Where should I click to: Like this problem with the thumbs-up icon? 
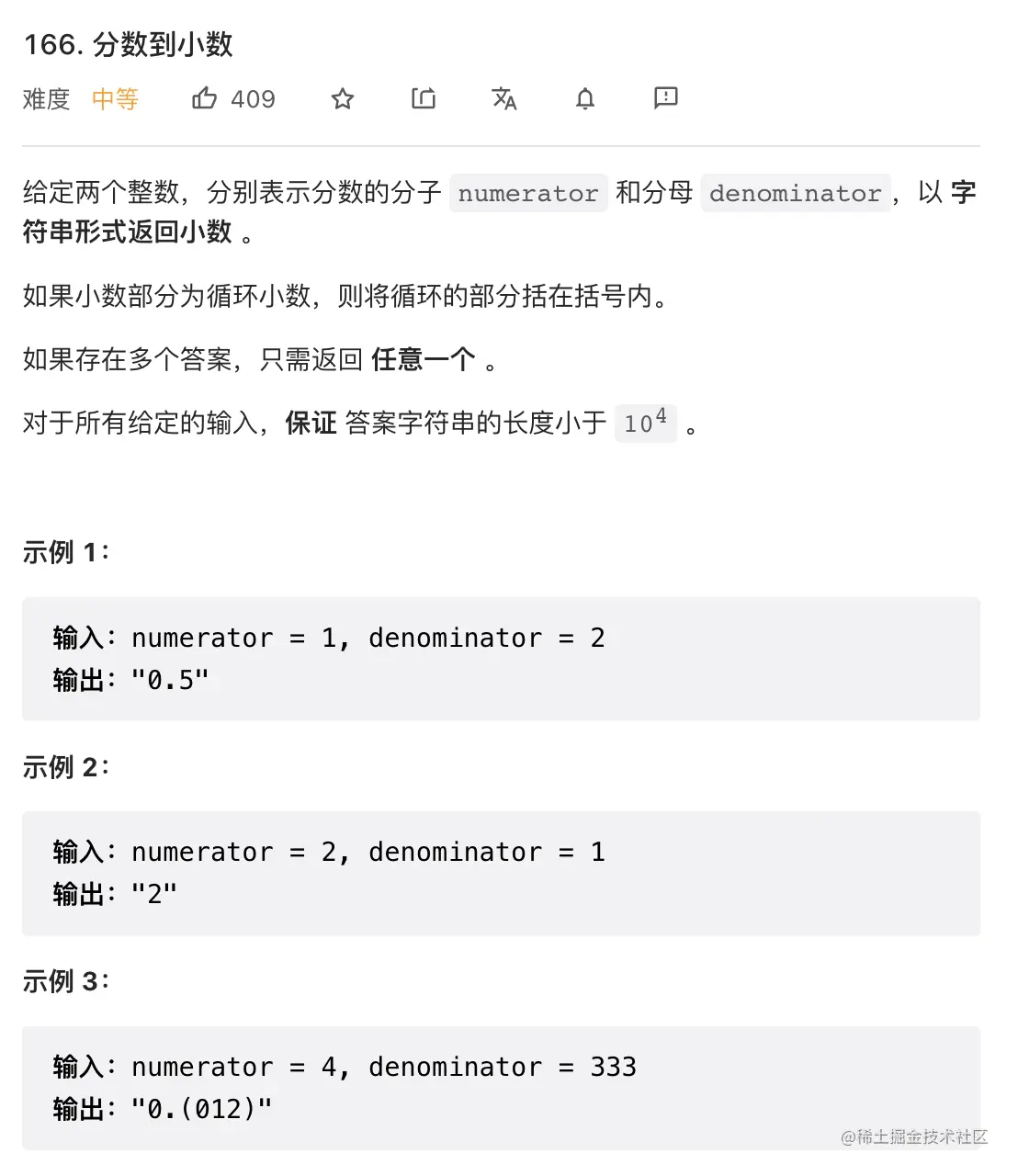[x=204, y=98]
